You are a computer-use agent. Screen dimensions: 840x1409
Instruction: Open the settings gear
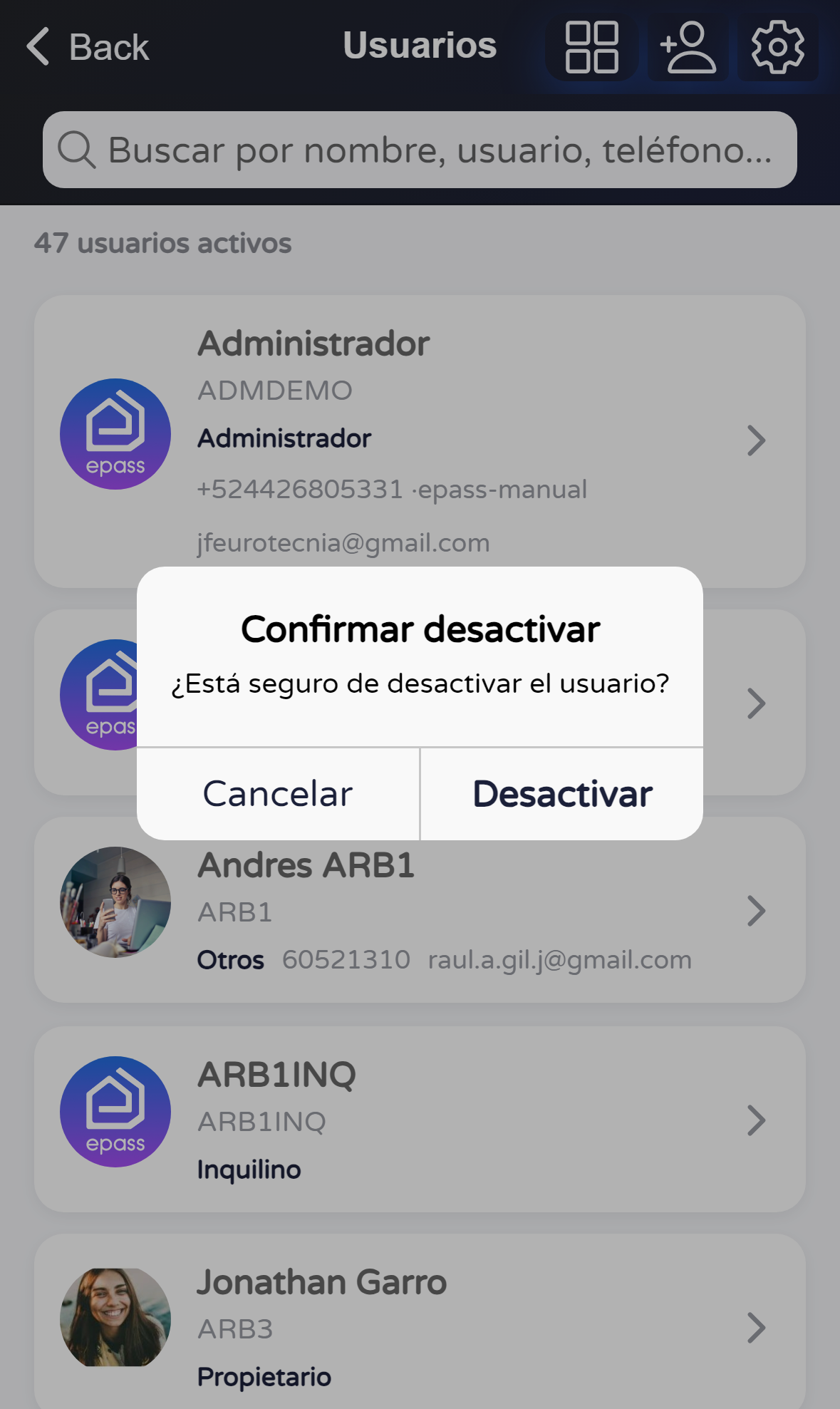(x=778, y=47)
